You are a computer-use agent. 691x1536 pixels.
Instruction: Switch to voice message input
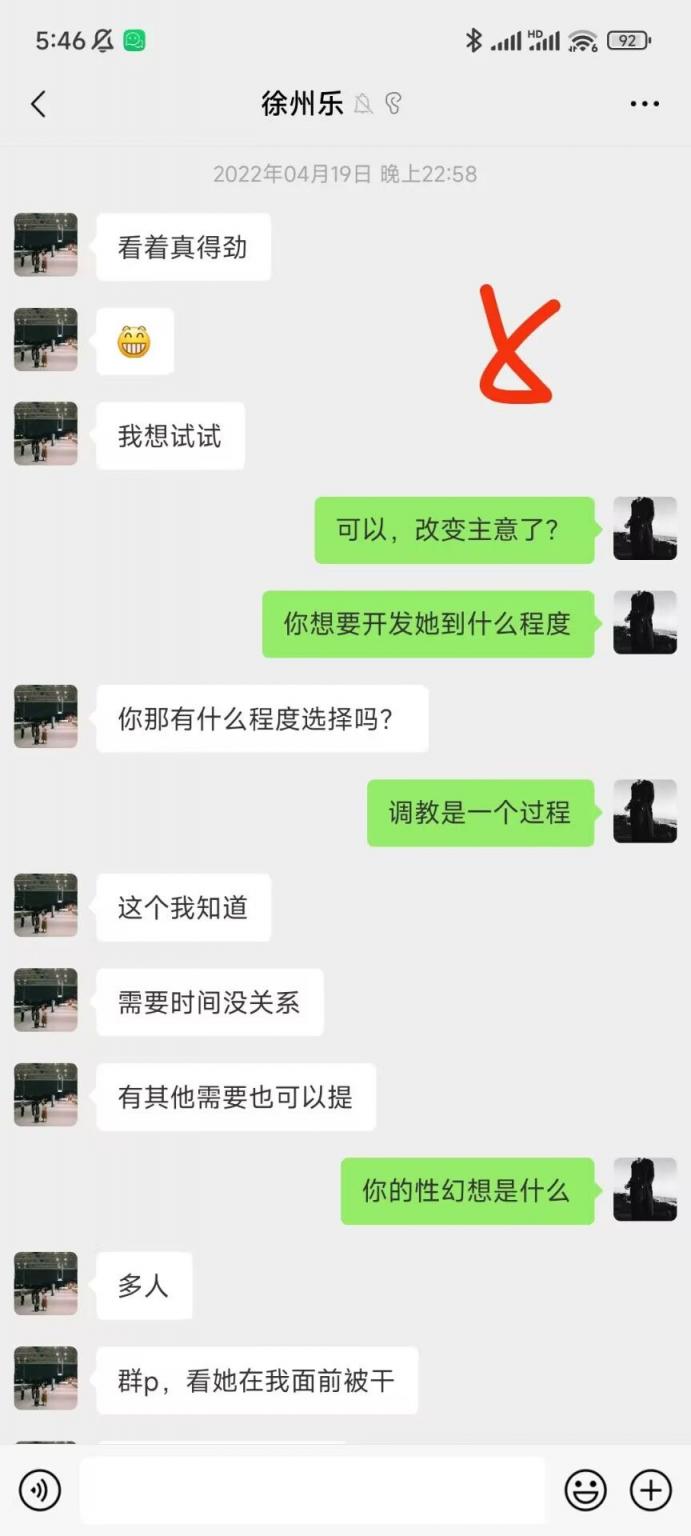click(x=40, y=1491)
